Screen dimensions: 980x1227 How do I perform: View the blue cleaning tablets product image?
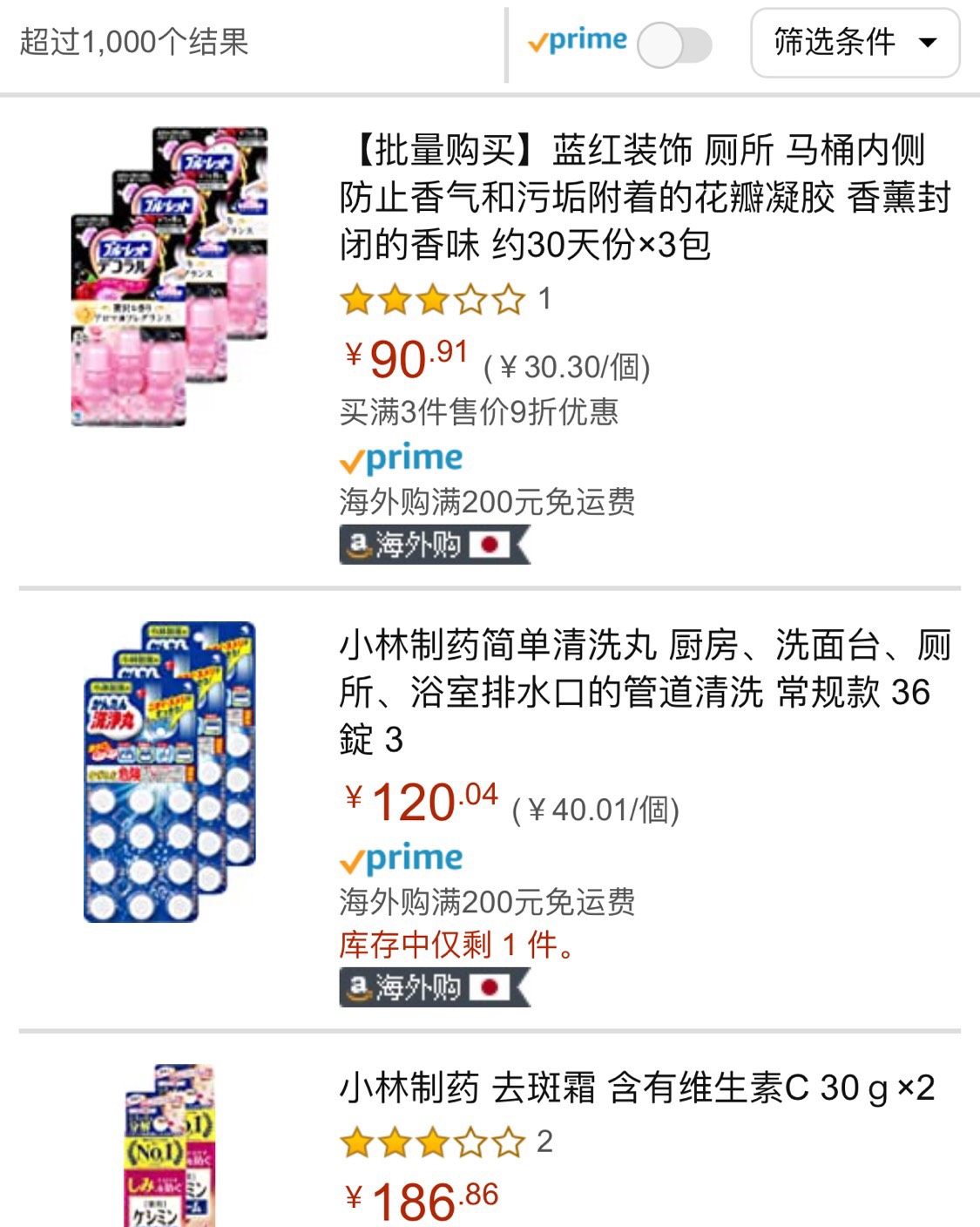coord(169,772)
